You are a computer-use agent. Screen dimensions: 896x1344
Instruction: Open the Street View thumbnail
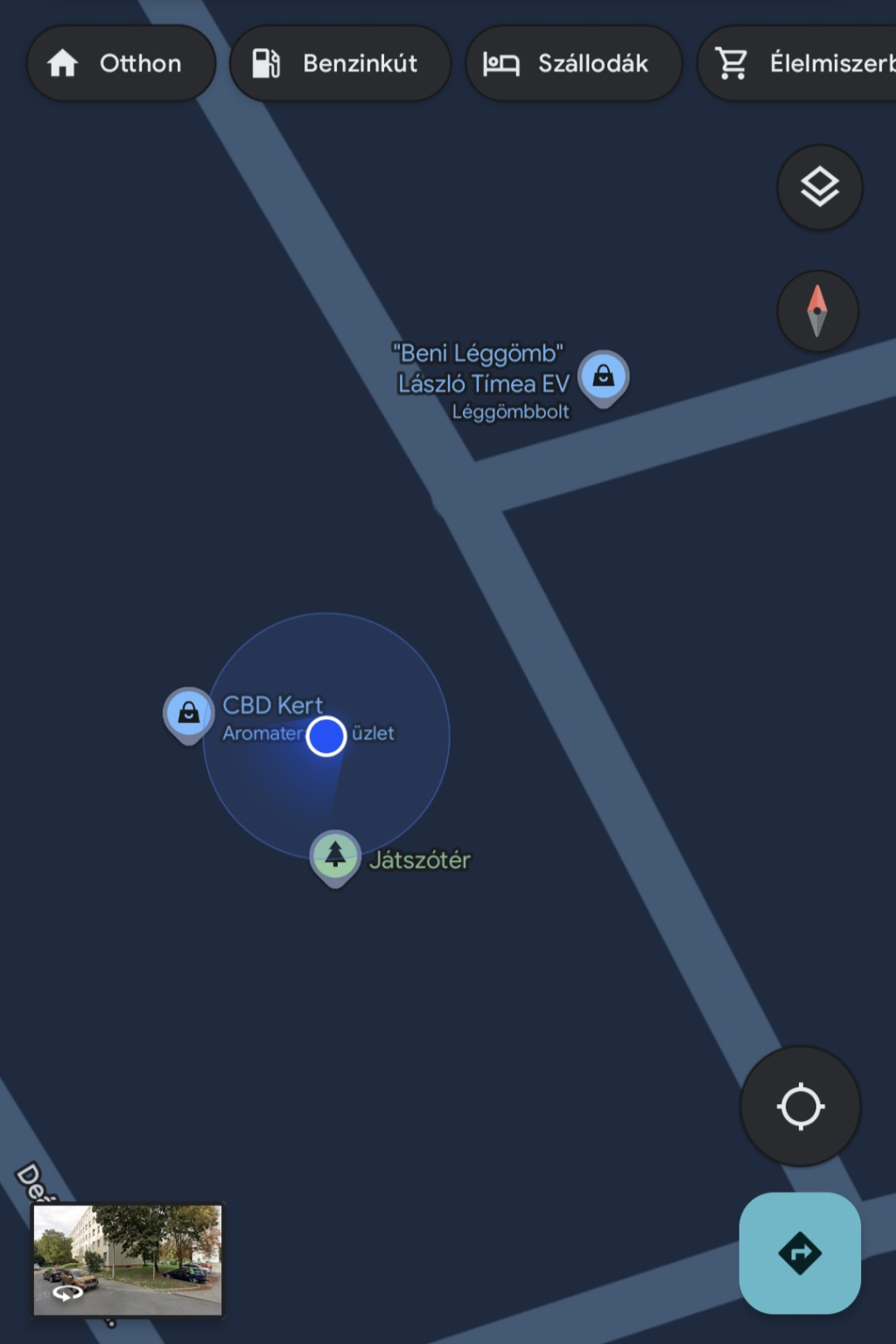point(128,1259)
